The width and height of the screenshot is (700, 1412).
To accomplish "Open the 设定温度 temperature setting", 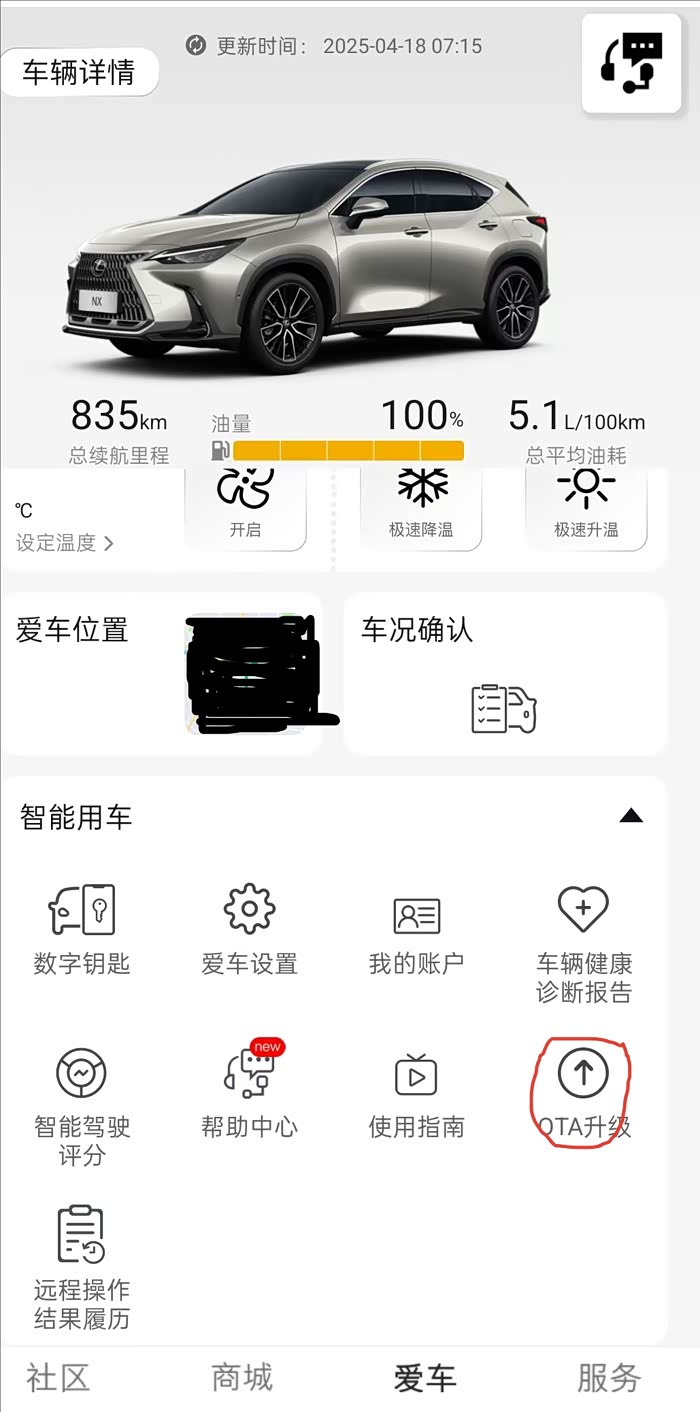I will 65,543.
